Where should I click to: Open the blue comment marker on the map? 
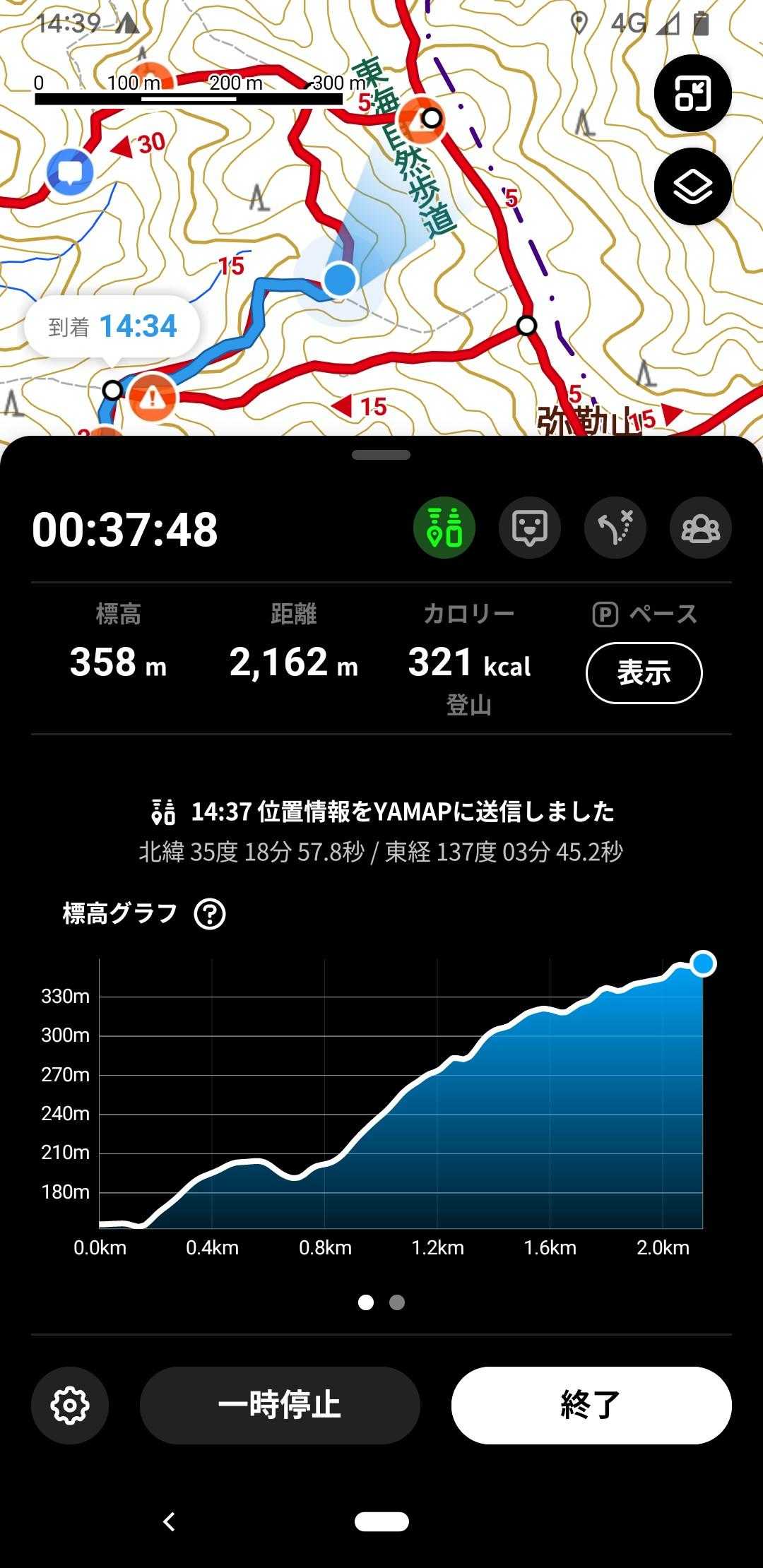70,172
